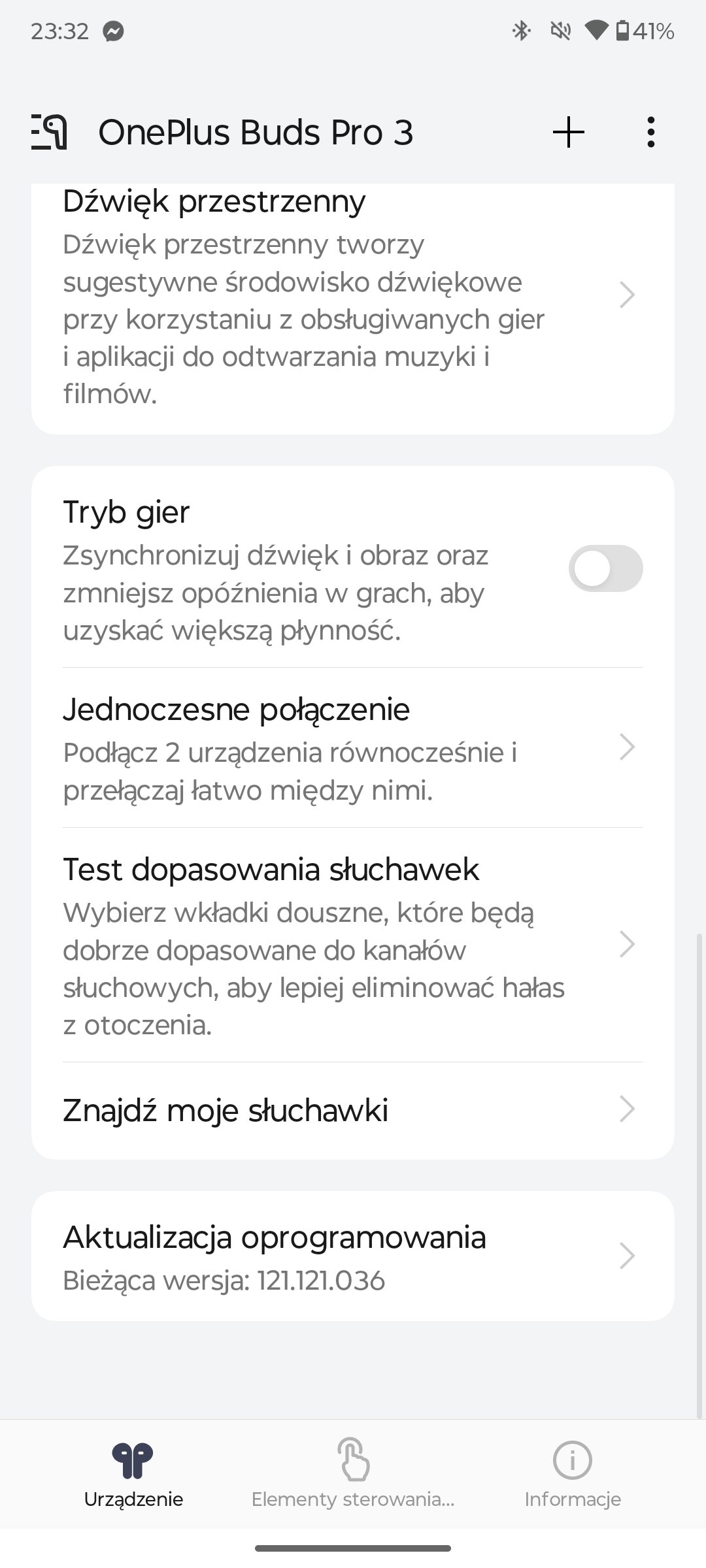Enable the Tryb gier toggle
Viewport: 706px width, 1568px height.
[x=605, y=568]
